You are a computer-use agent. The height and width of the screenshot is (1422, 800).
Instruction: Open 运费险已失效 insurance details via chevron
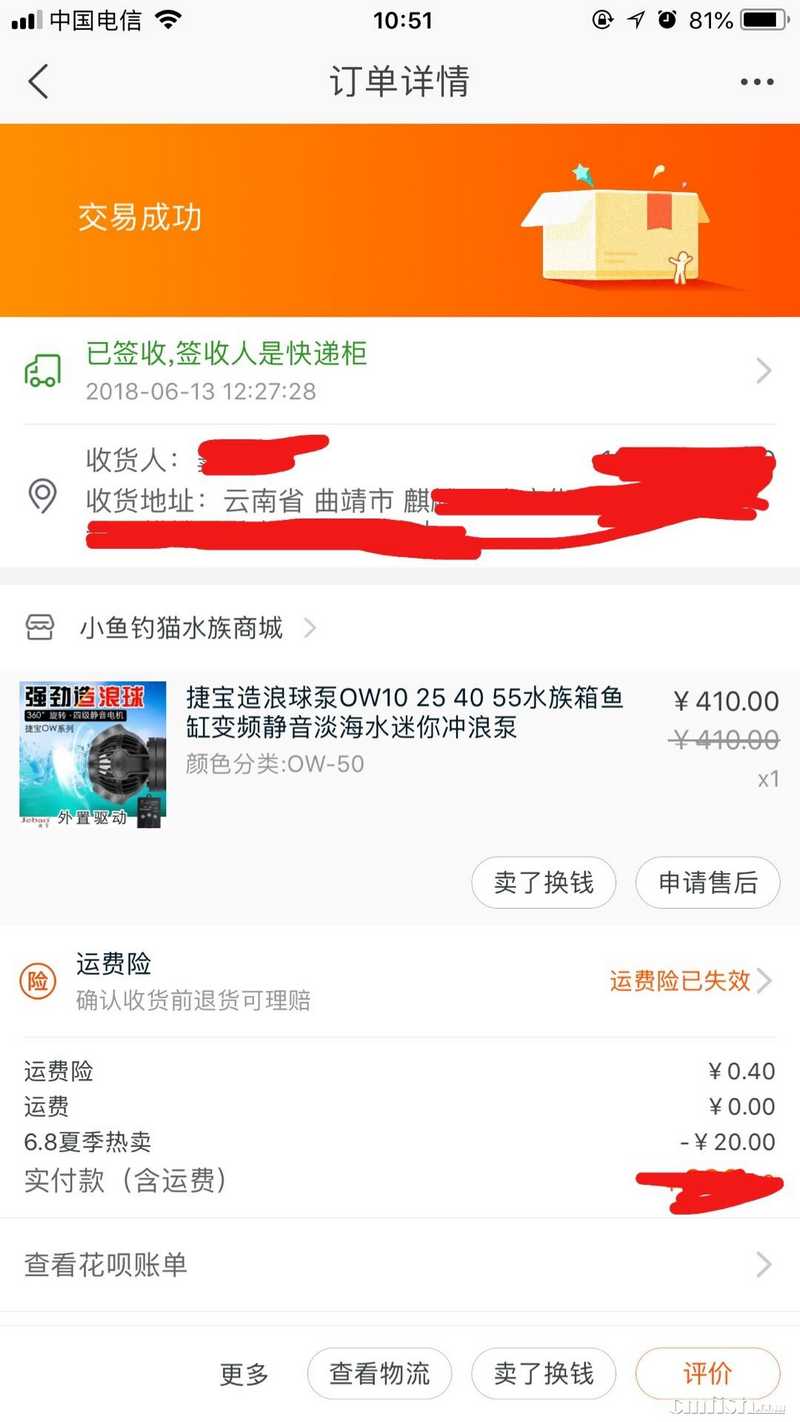763,981
